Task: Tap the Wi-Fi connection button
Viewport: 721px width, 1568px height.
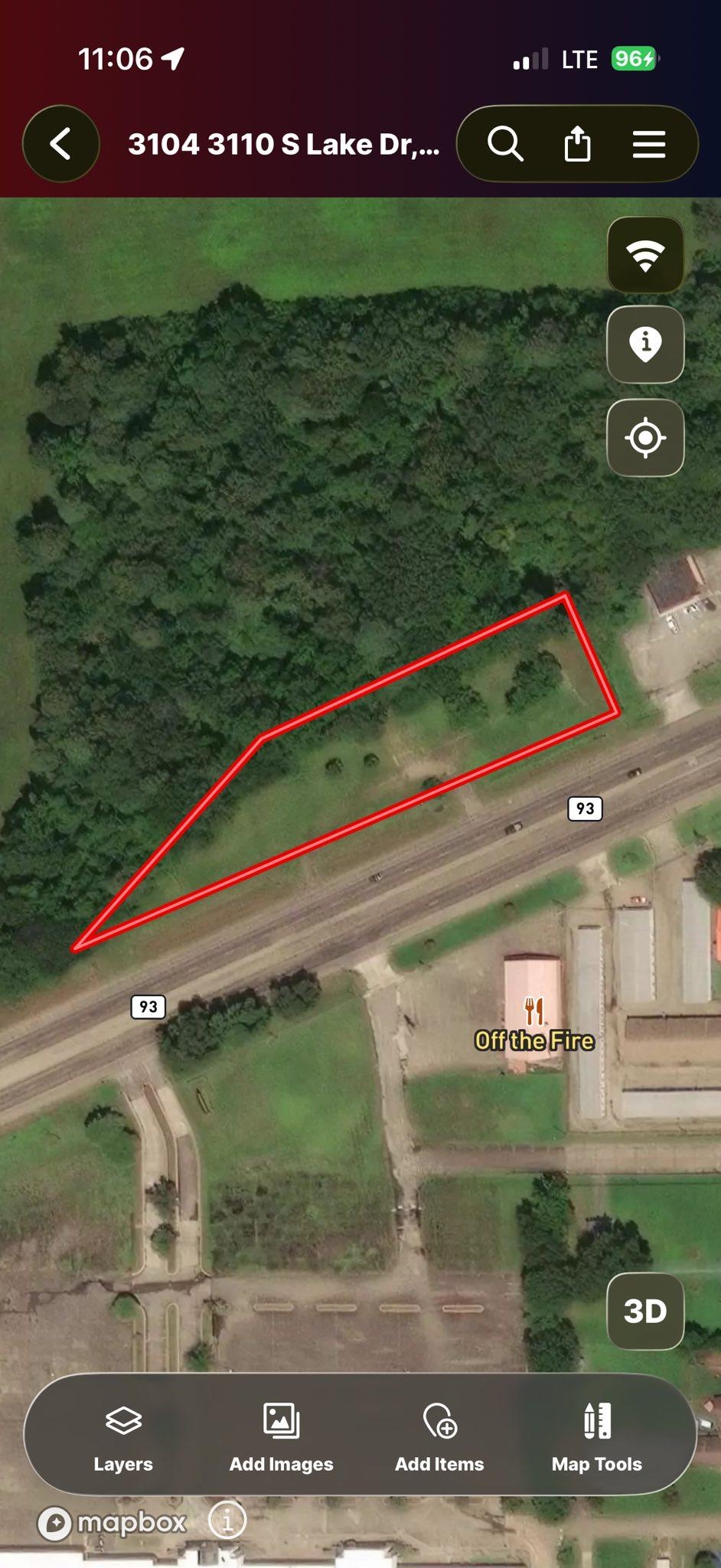Action: coord(645,255)
